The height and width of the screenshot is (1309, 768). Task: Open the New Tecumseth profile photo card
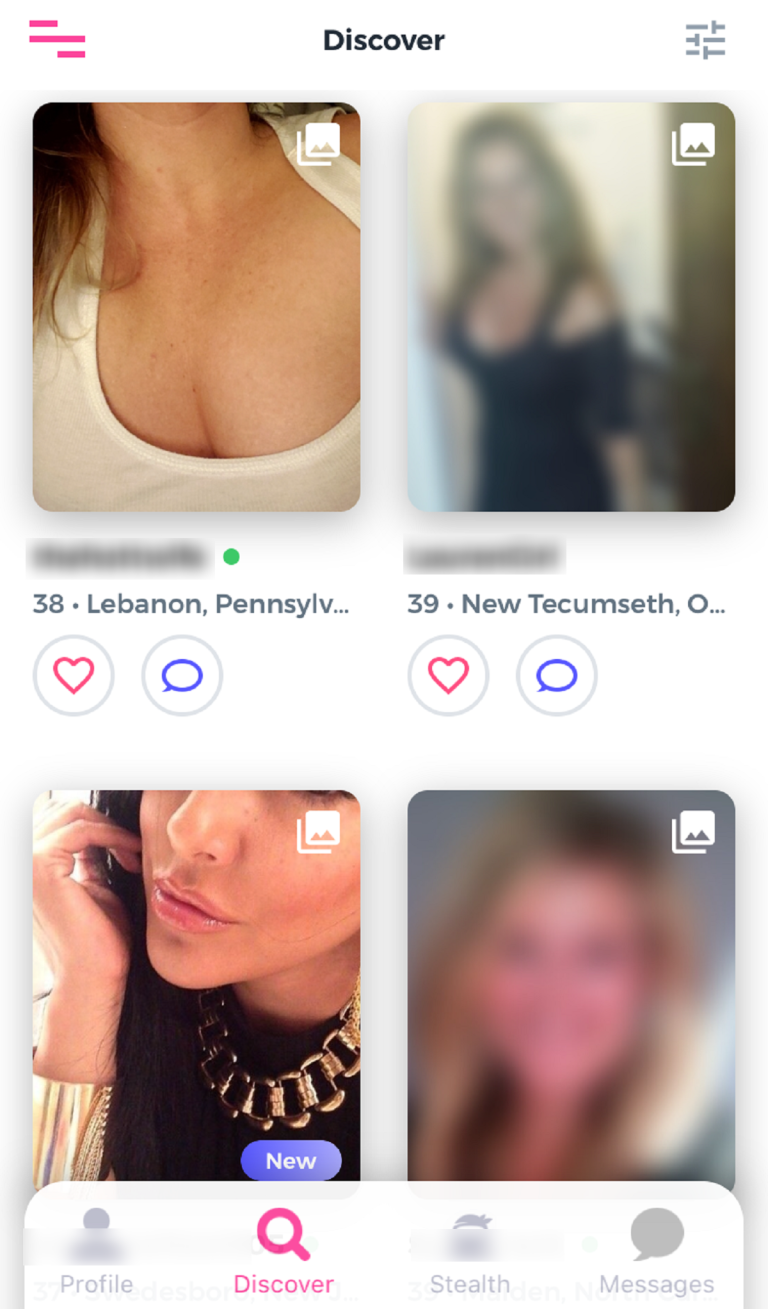[x=571, y=307]
